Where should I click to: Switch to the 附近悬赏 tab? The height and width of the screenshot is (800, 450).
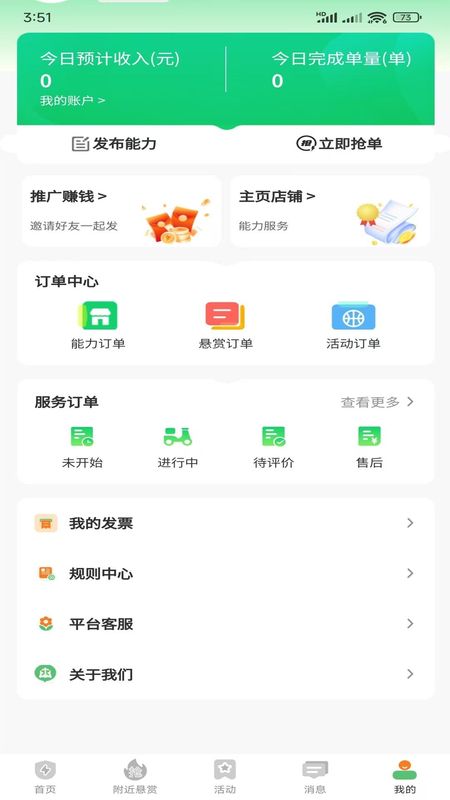(x=135, y=777)
